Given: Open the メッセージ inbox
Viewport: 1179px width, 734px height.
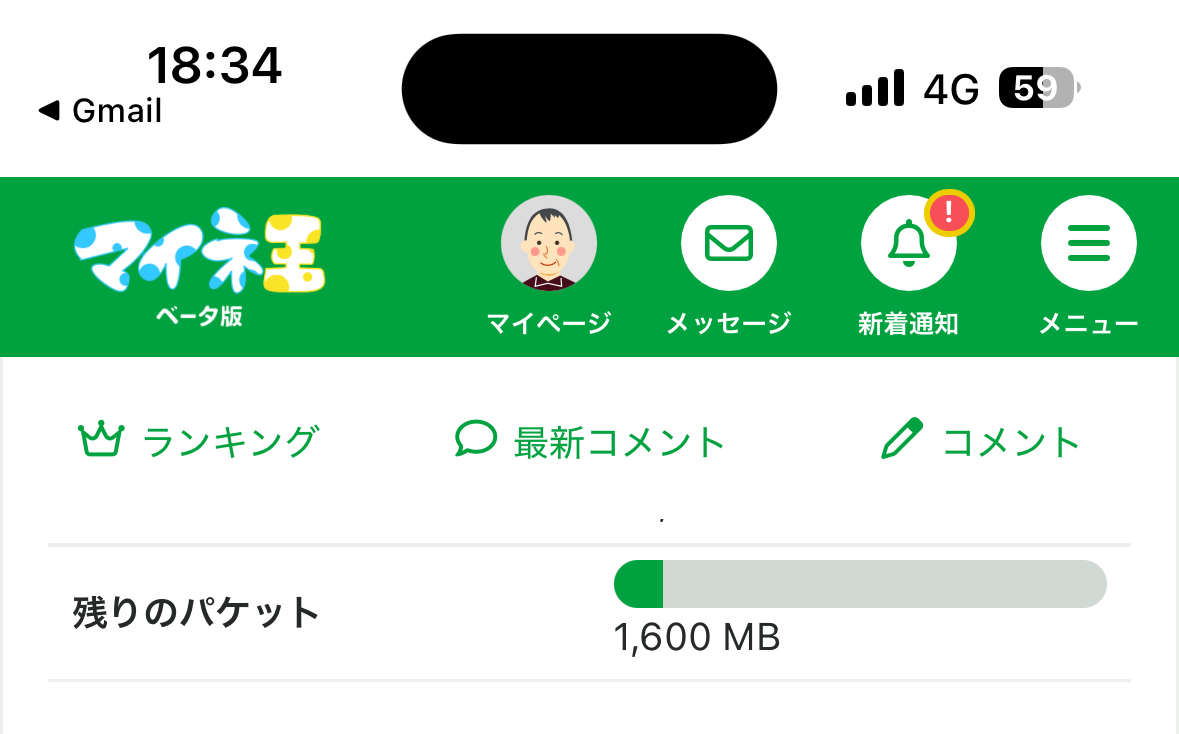Looking at the screenshot, I should (x=728, y=243).
